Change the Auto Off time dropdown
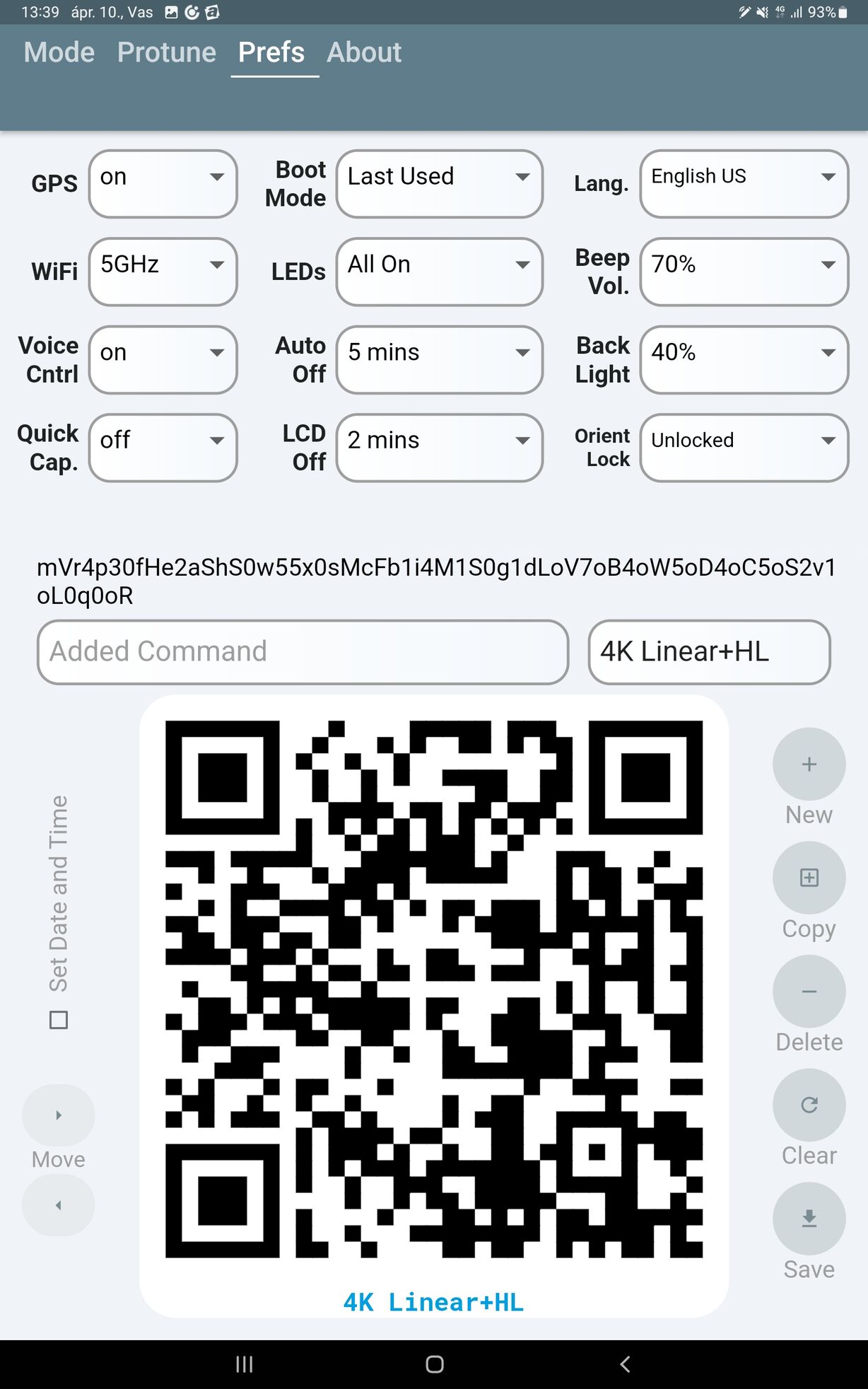The height and width of the screenshot is (1389, 868). 439,359
